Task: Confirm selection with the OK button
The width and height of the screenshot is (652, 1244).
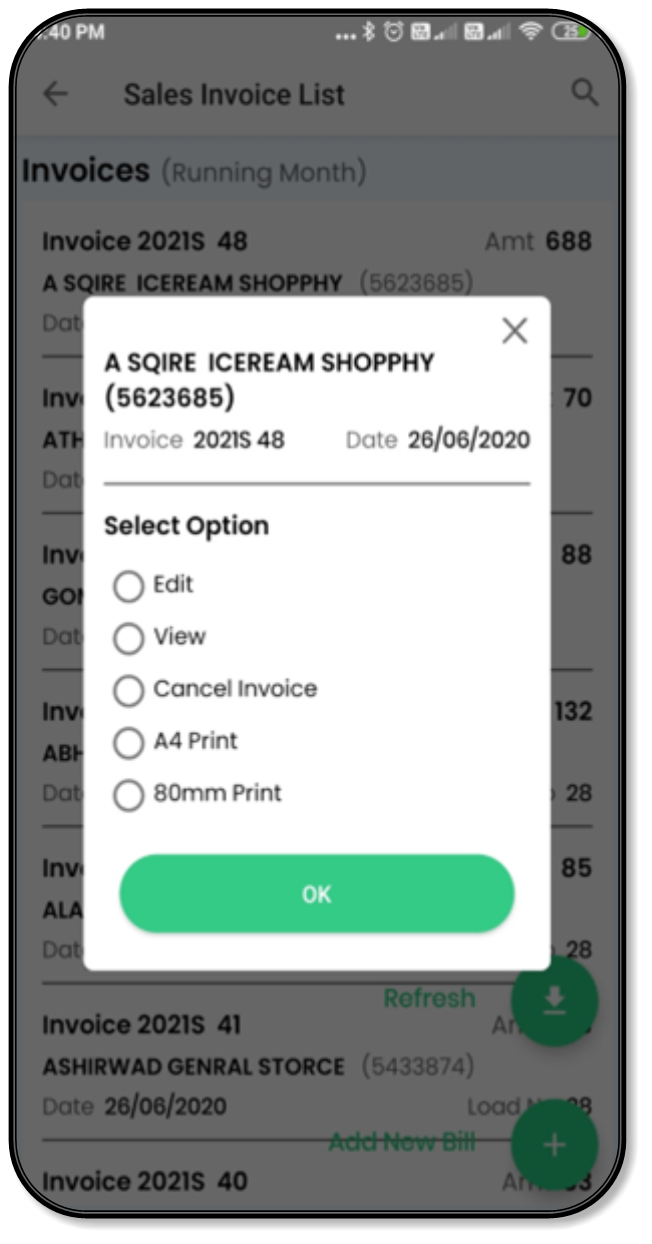Action: 316,894
